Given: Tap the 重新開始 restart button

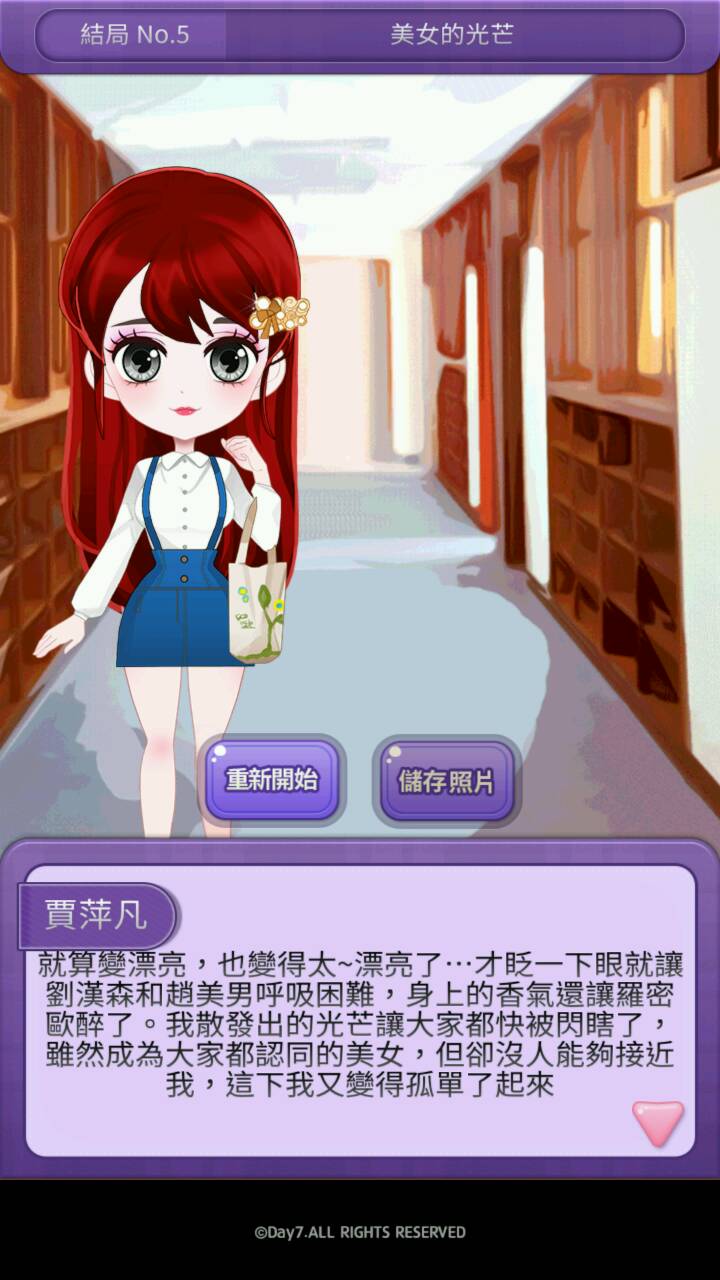Looking at the screenshot, I should click(x=271, y=780).
